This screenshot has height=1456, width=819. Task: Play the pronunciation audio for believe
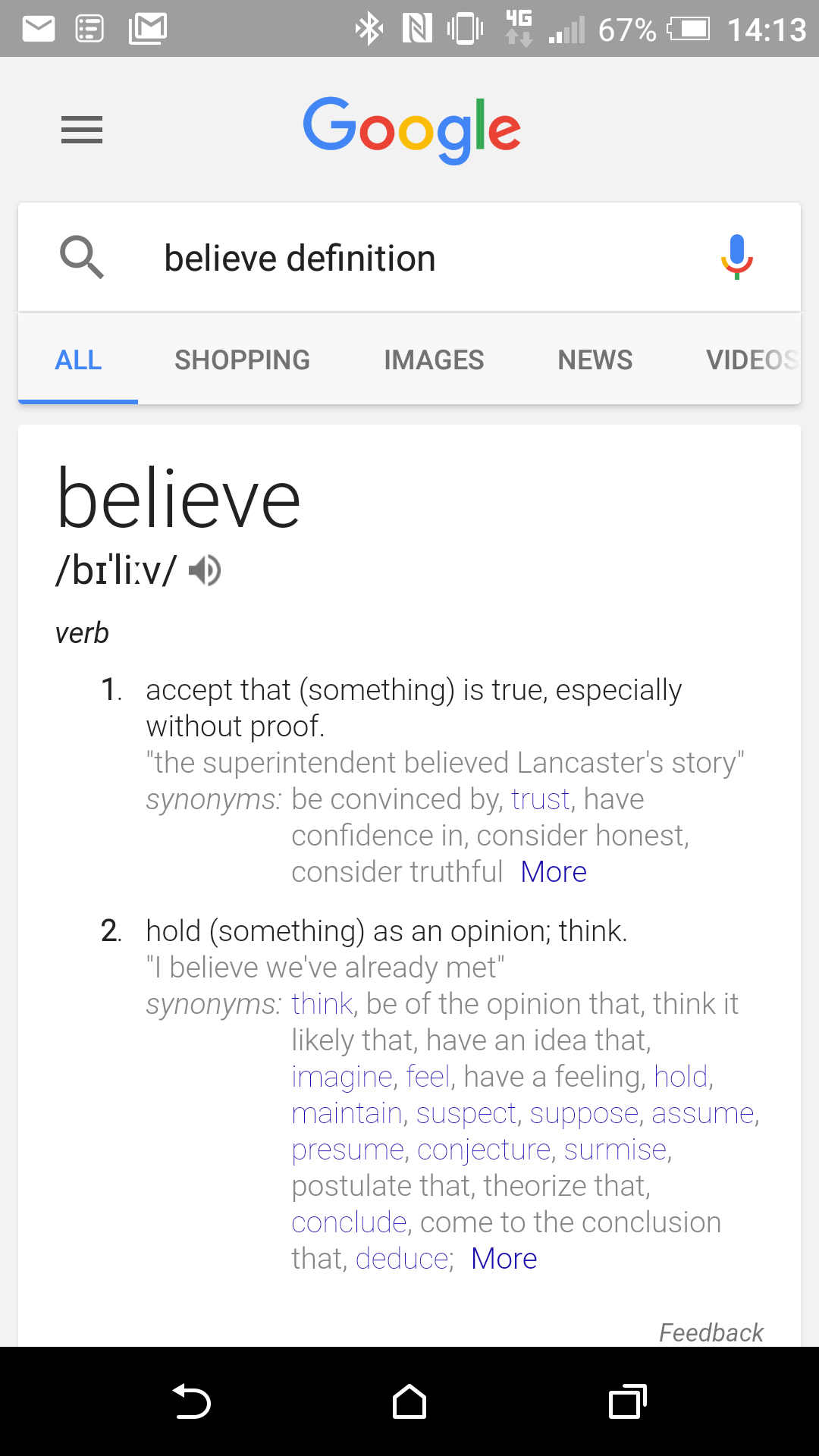click(x=205, y=571)
